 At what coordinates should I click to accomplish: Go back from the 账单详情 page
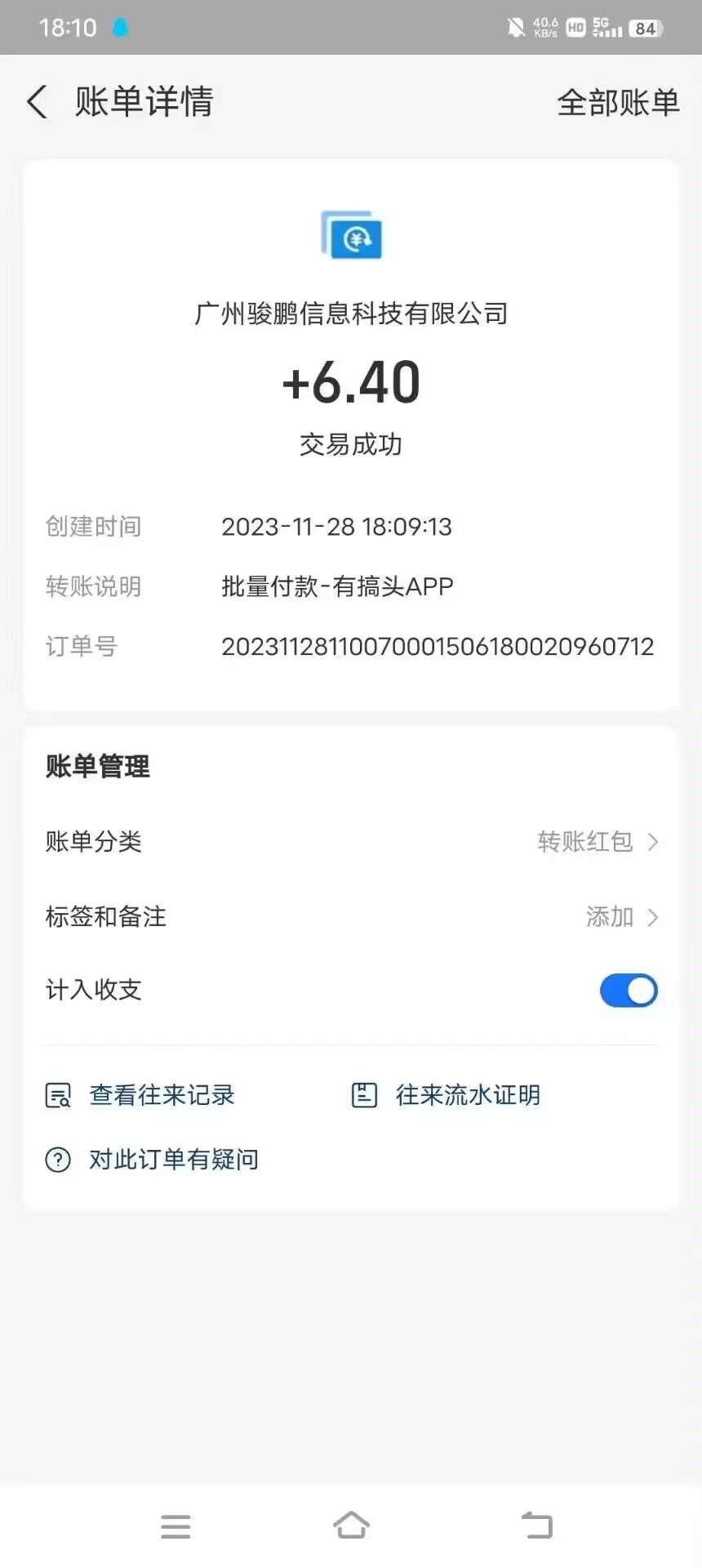point(38,102)
